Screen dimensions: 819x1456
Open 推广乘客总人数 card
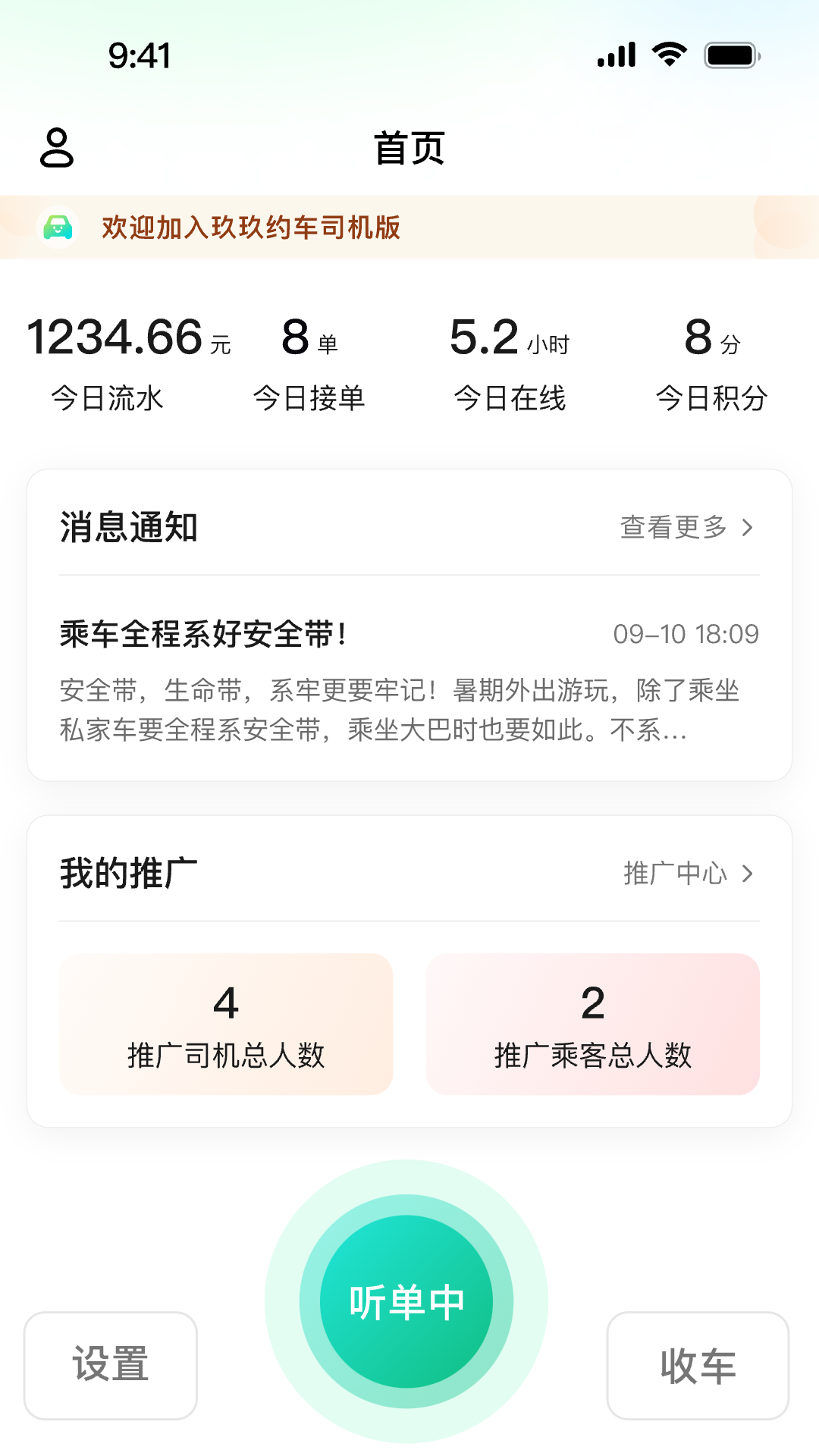coord(593,1024)
